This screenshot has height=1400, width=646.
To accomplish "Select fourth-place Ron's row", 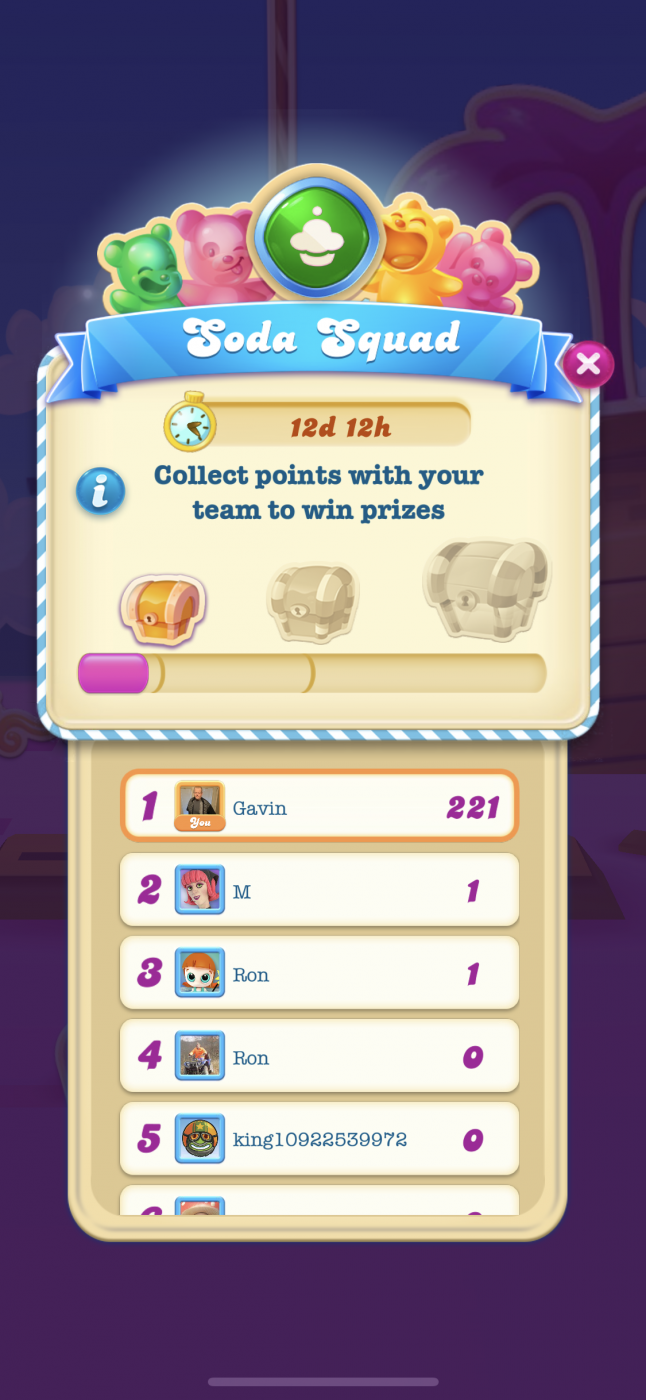I will click(319, 1055).
